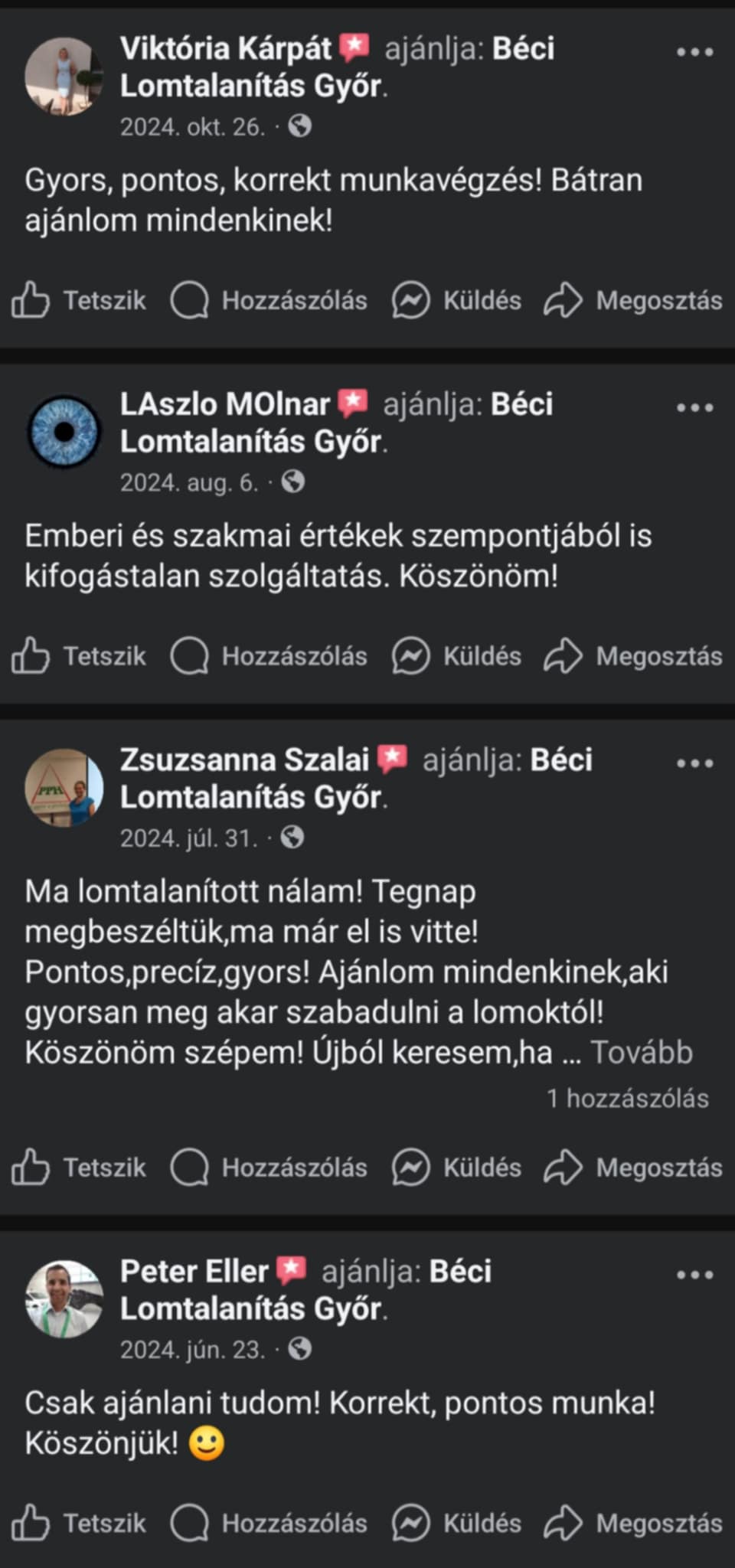The width and height of the screenshot is (735, 1568).
Task: Toggle the like reaction on Viktória Kárpát's review
Action: (31, 299)
